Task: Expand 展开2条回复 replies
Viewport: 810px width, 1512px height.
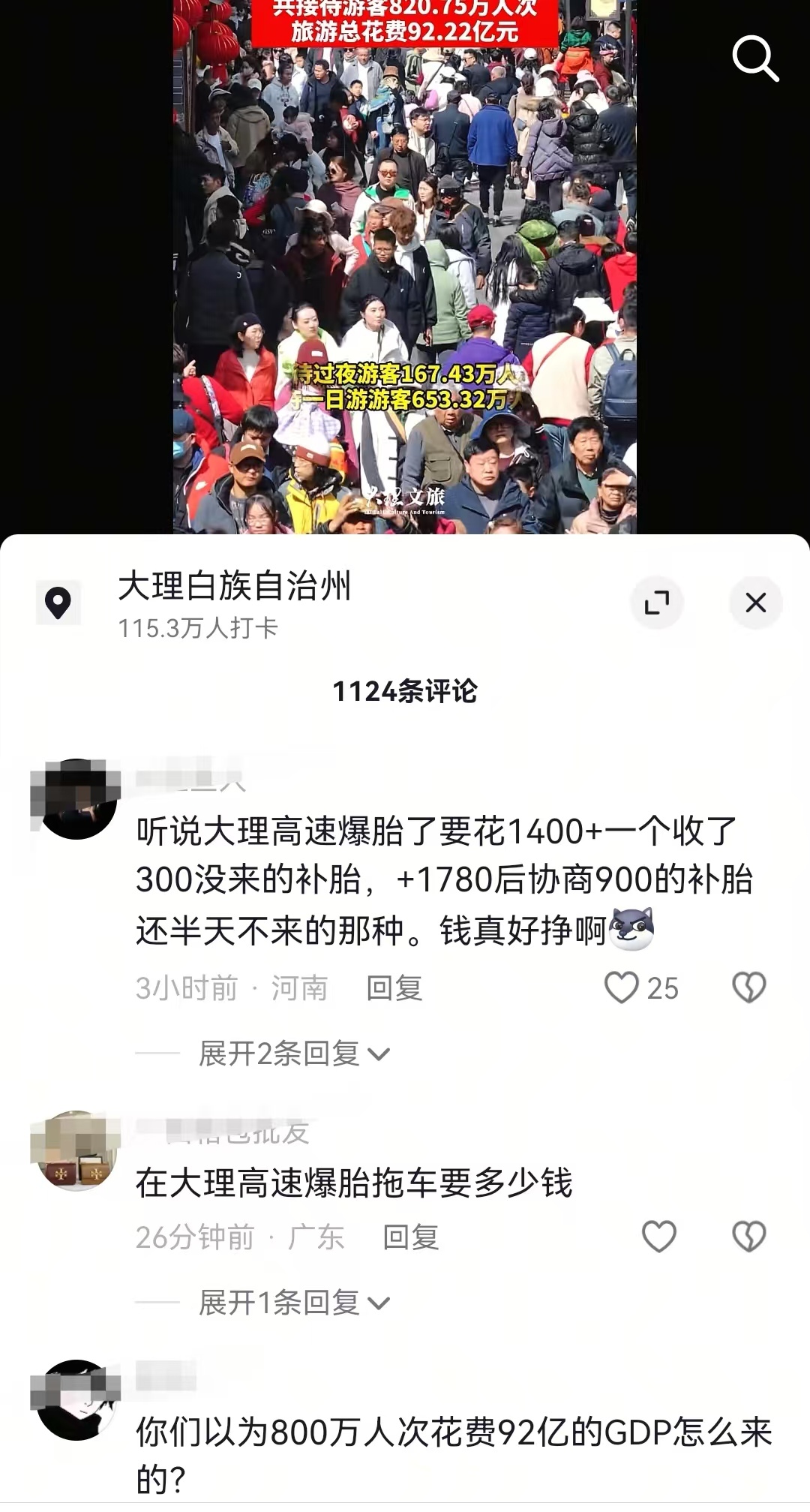Action: tap(294, 1054)
